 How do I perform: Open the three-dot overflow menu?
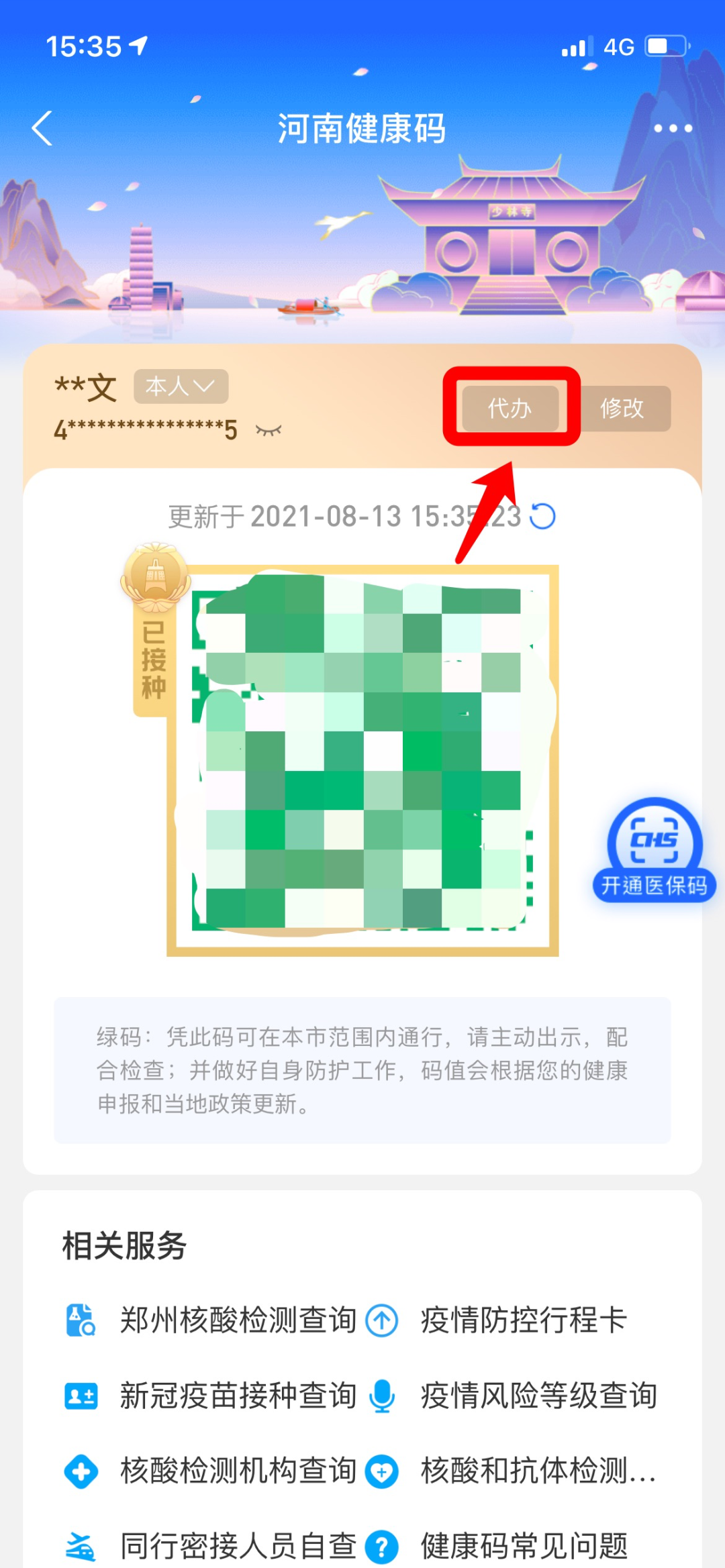click(x=673, y=128)
